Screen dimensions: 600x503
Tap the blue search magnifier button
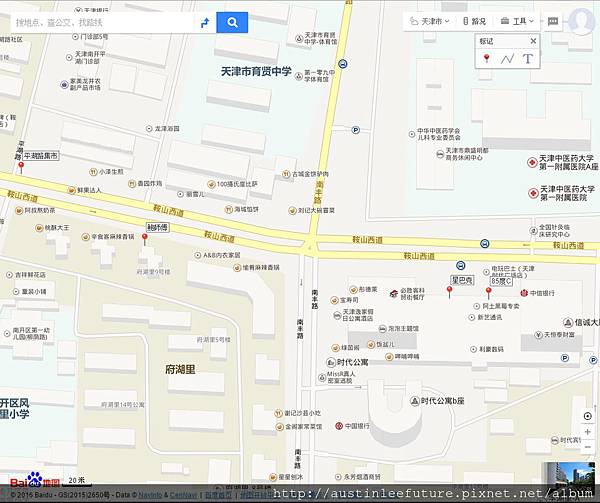click(232, 21)
